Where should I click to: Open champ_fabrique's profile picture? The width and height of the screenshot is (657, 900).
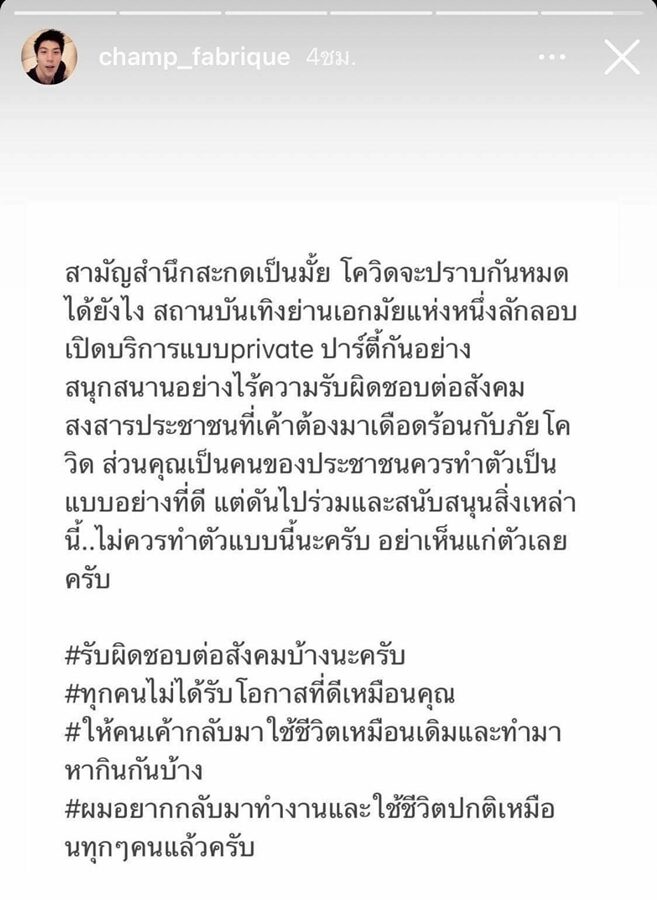point(49,57)
